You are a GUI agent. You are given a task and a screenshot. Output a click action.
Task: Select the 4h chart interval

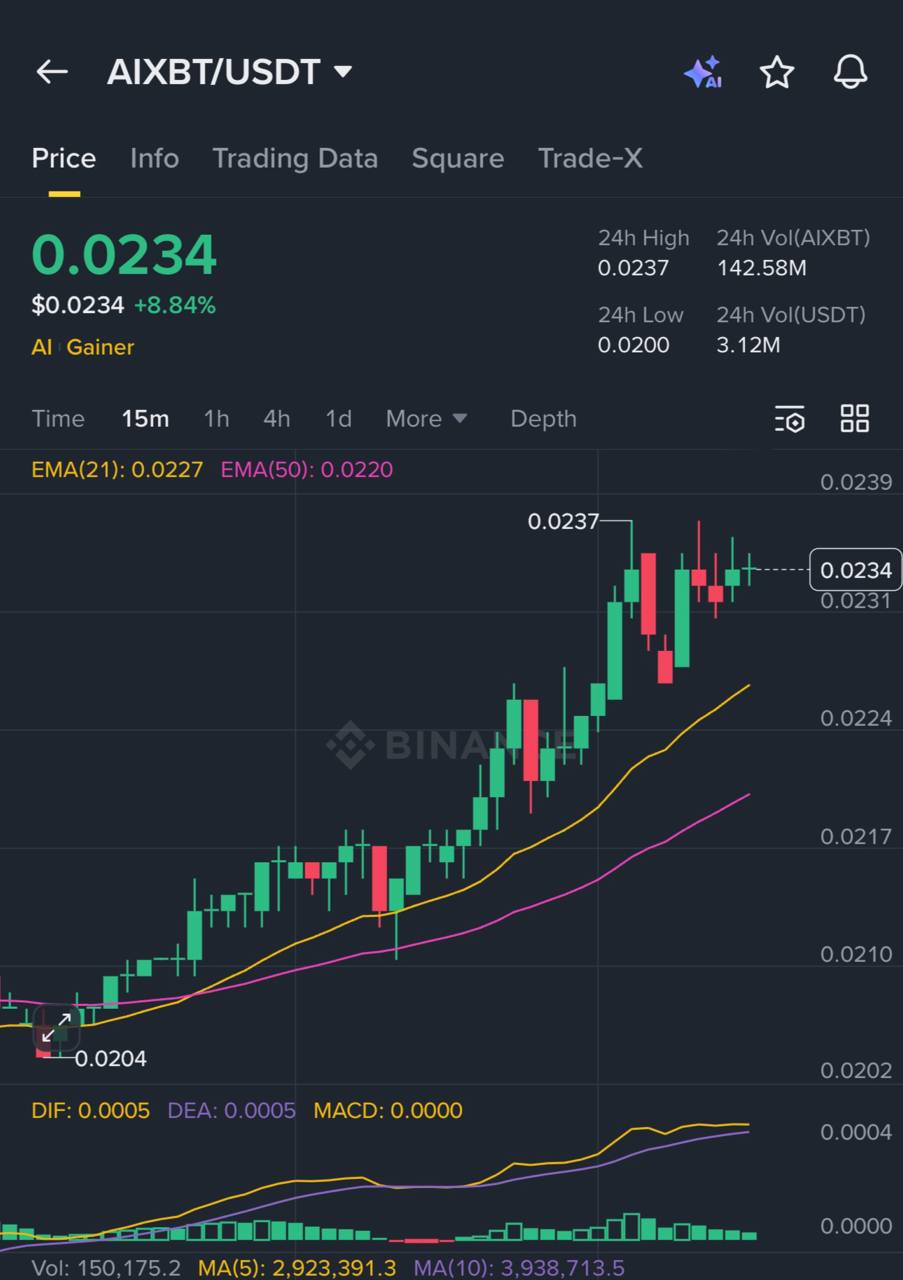(x=277, y=419)
